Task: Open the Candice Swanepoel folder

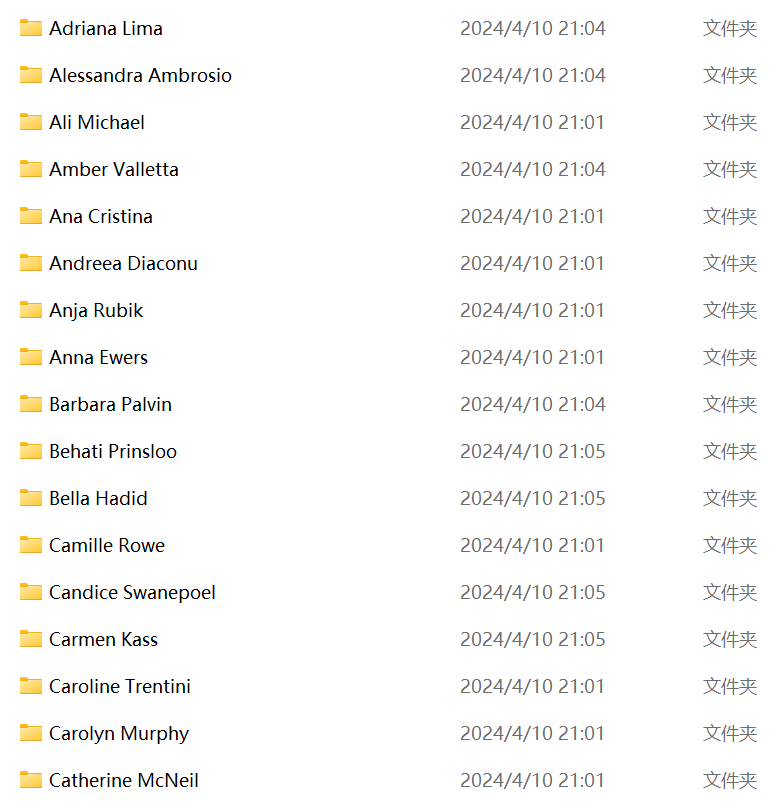Action: tap(132, 593)
